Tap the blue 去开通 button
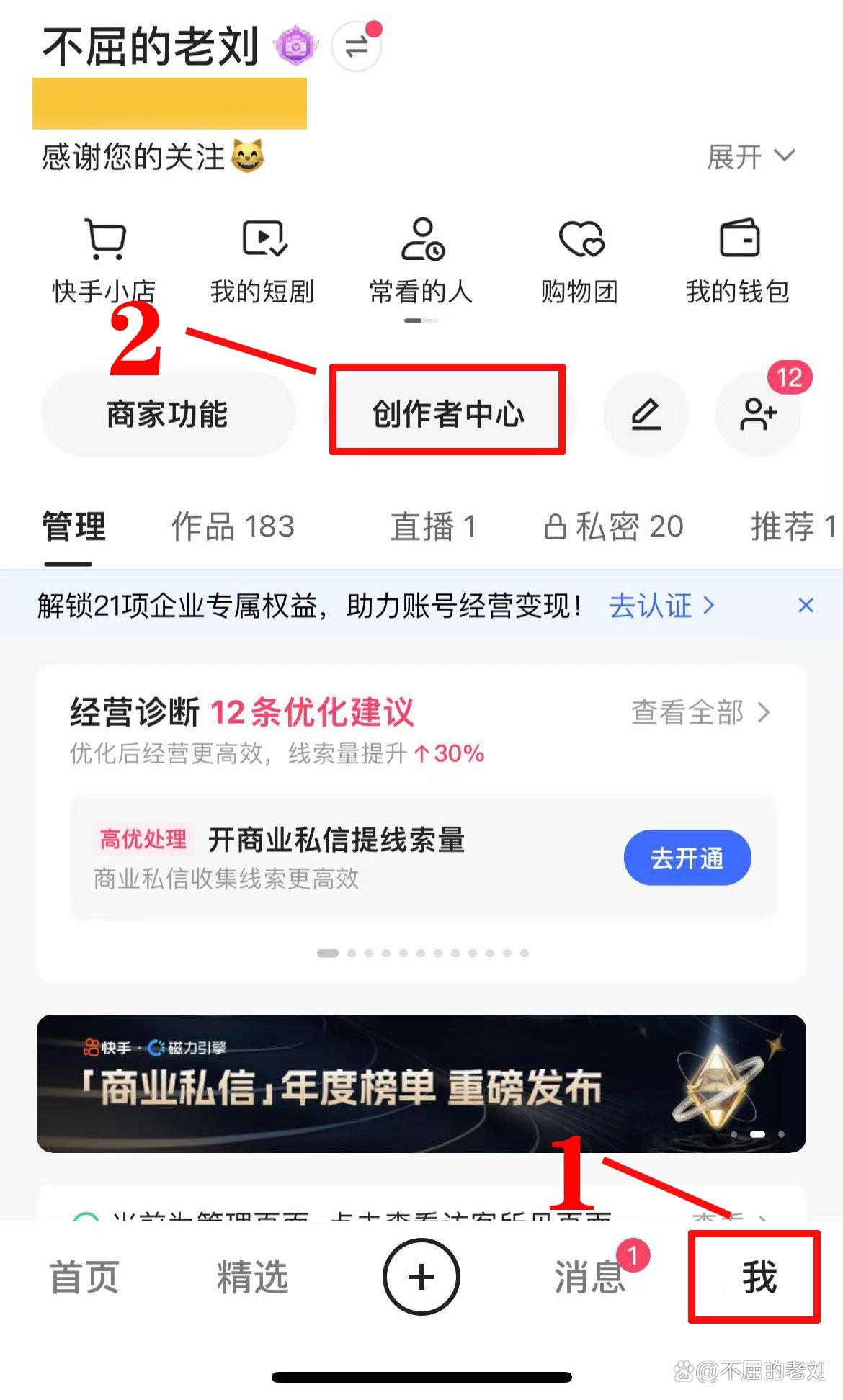 point(687,858)
